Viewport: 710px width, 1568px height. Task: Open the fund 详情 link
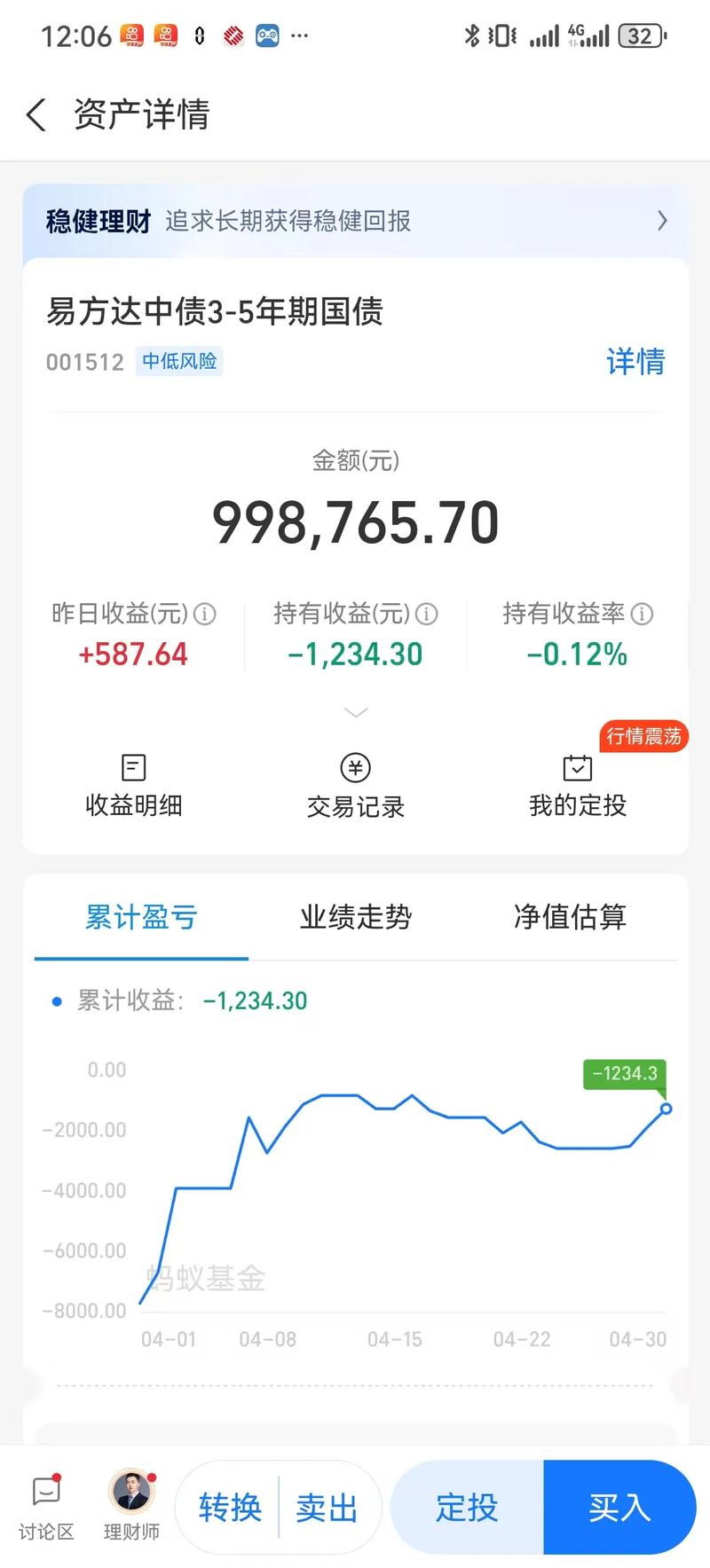635,362
